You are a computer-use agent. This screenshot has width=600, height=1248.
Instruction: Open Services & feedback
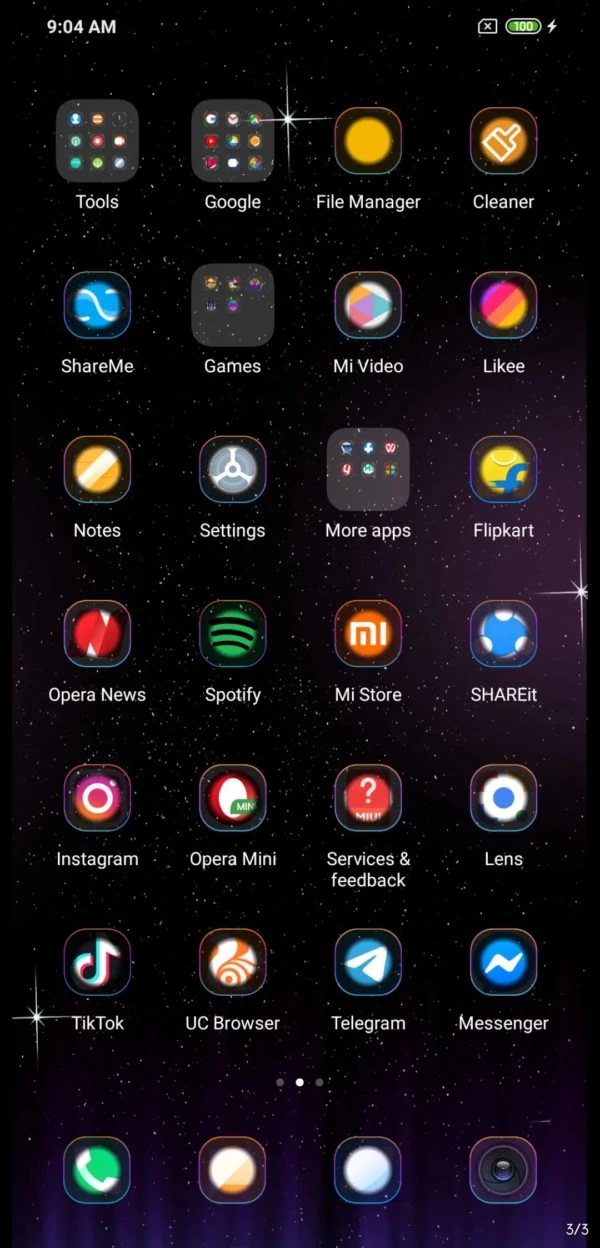coord(368,798)
